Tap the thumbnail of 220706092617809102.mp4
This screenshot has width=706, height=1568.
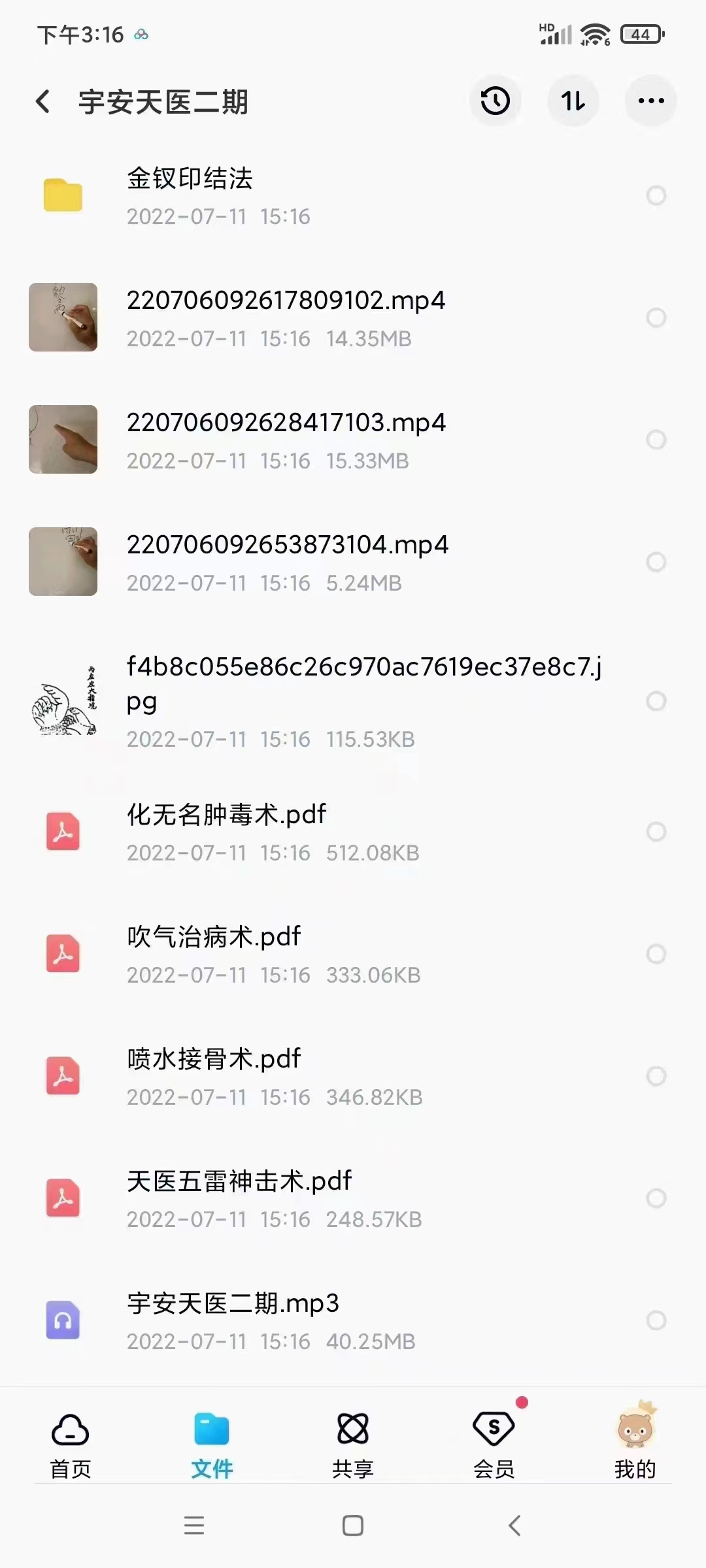pyautogui.click(x=63, y=318)
